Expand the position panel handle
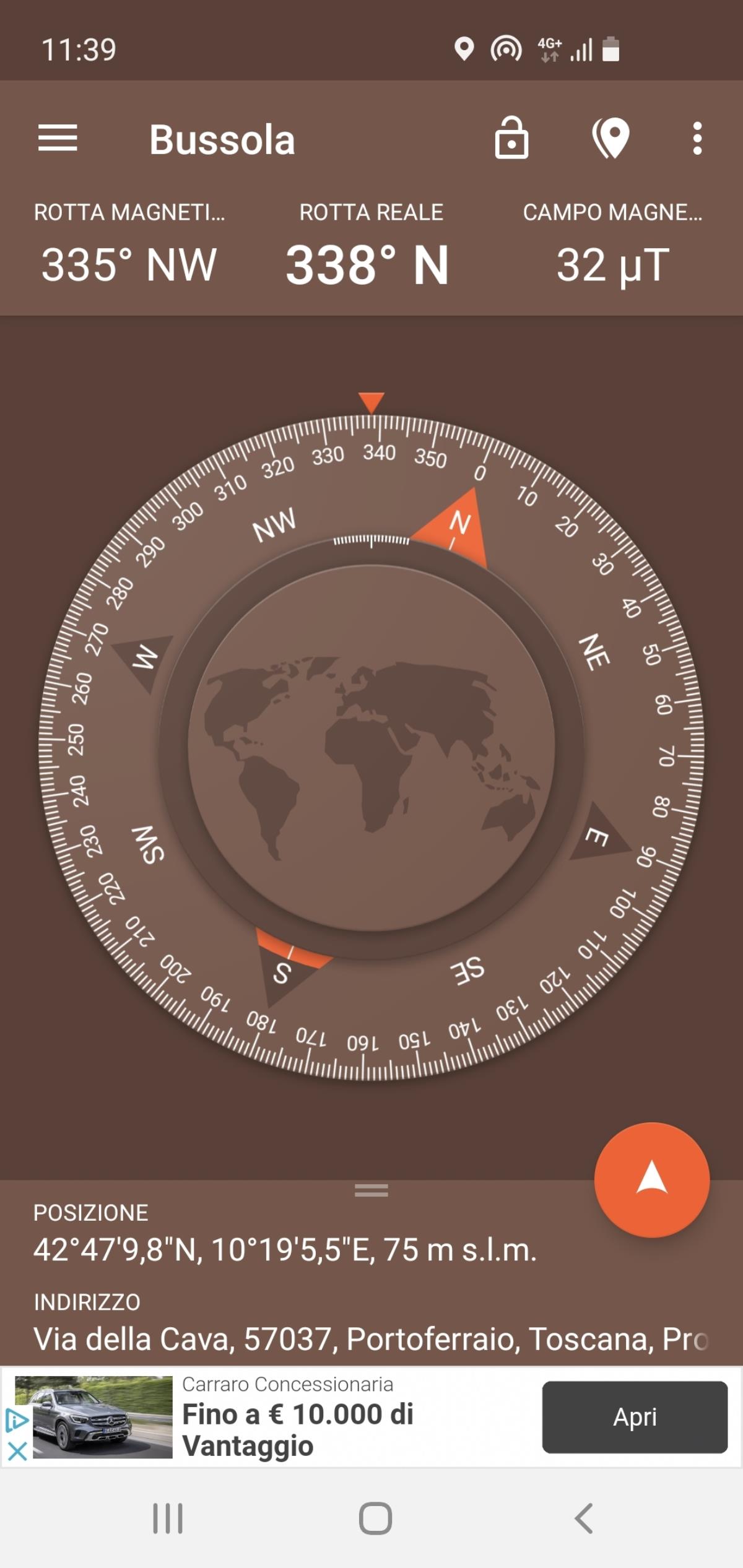743x1568 pixels. (x=371, y=1190)
